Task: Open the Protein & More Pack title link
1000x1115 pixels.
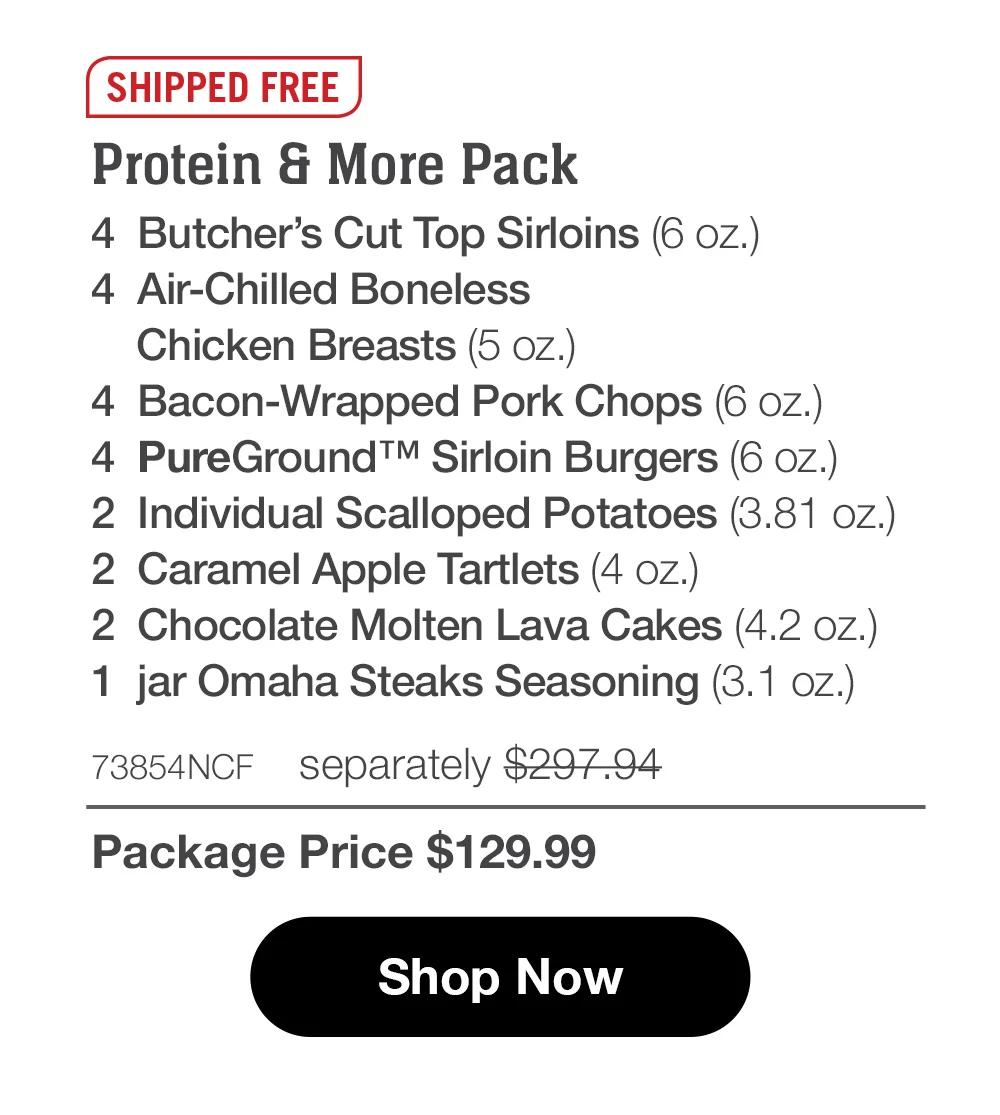Action: click(x=334, y=164)
